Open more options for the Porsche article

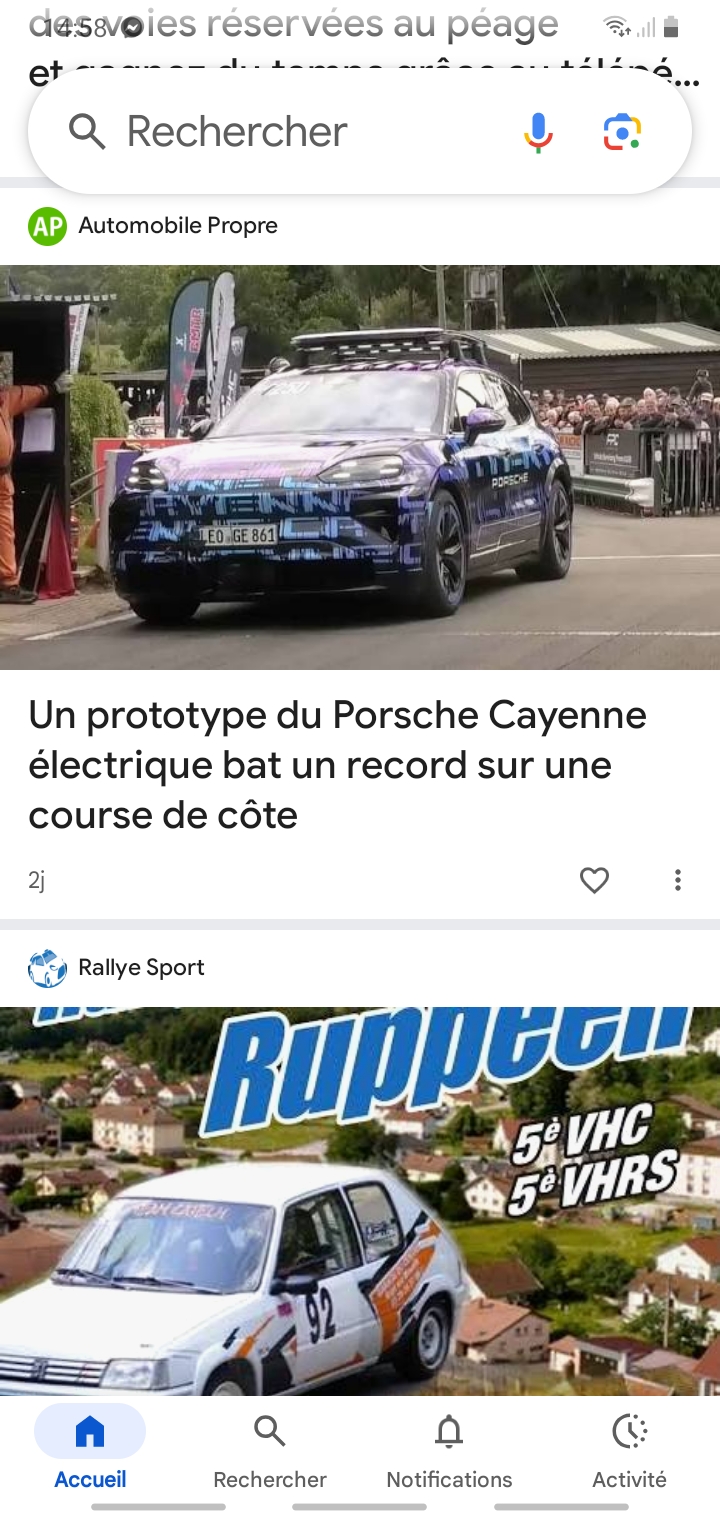pos(678,880)
